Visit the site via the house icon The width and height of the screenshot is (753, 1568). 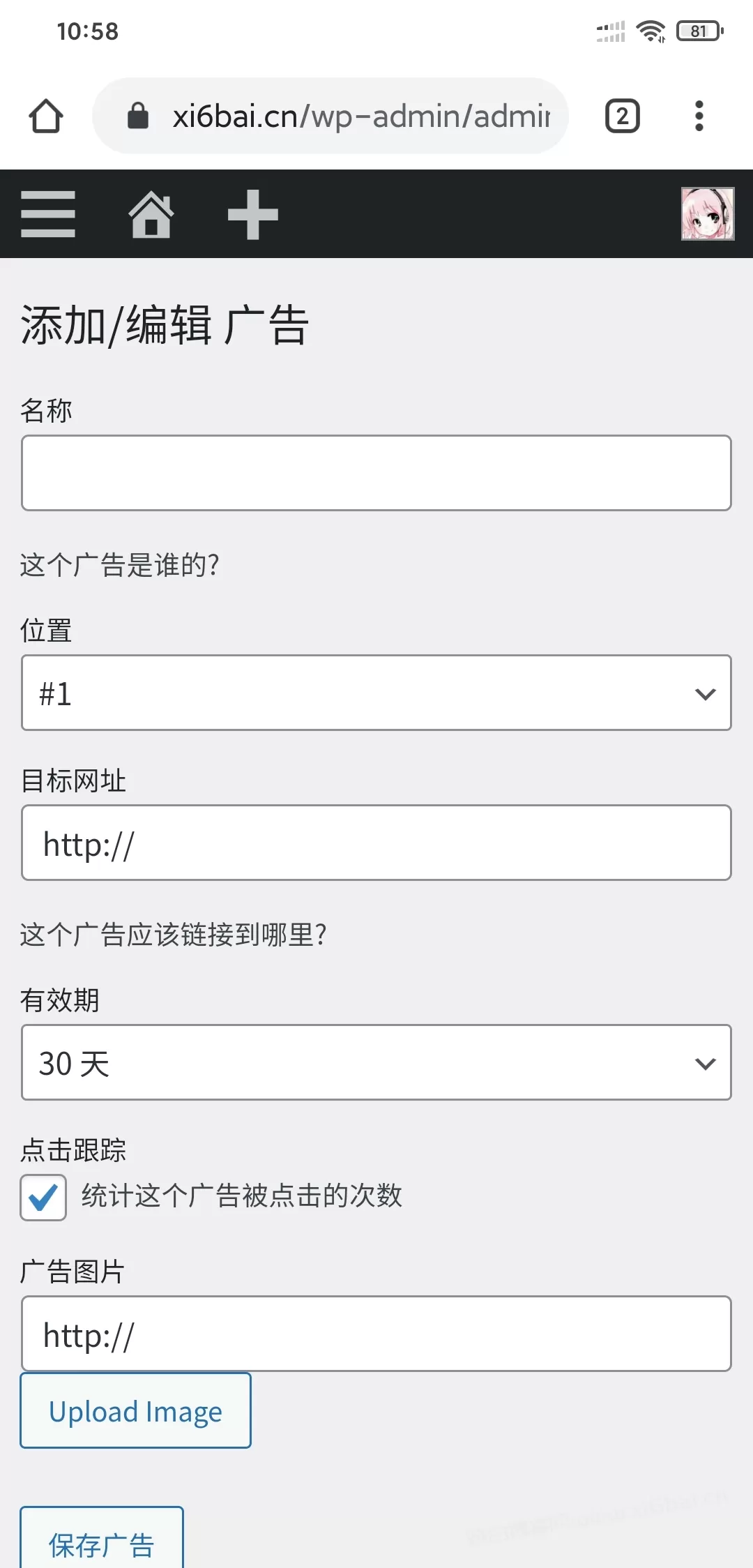click(x=151, y=214)
